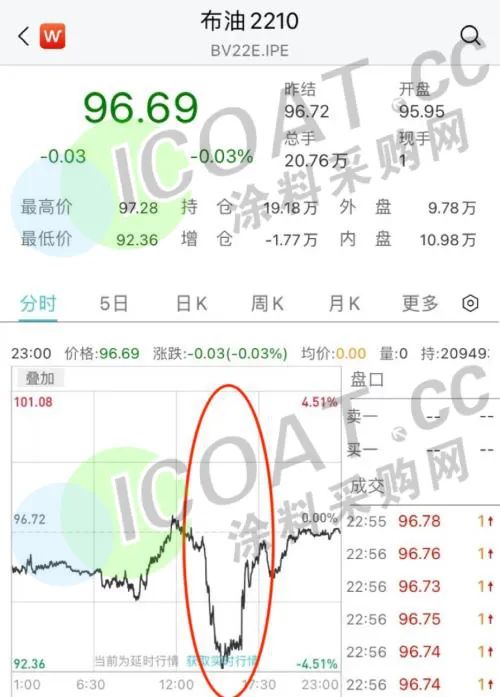Tap the 叠加 overlay button
The height and width of the screenshot is (697, 500).
click(40, 378)
